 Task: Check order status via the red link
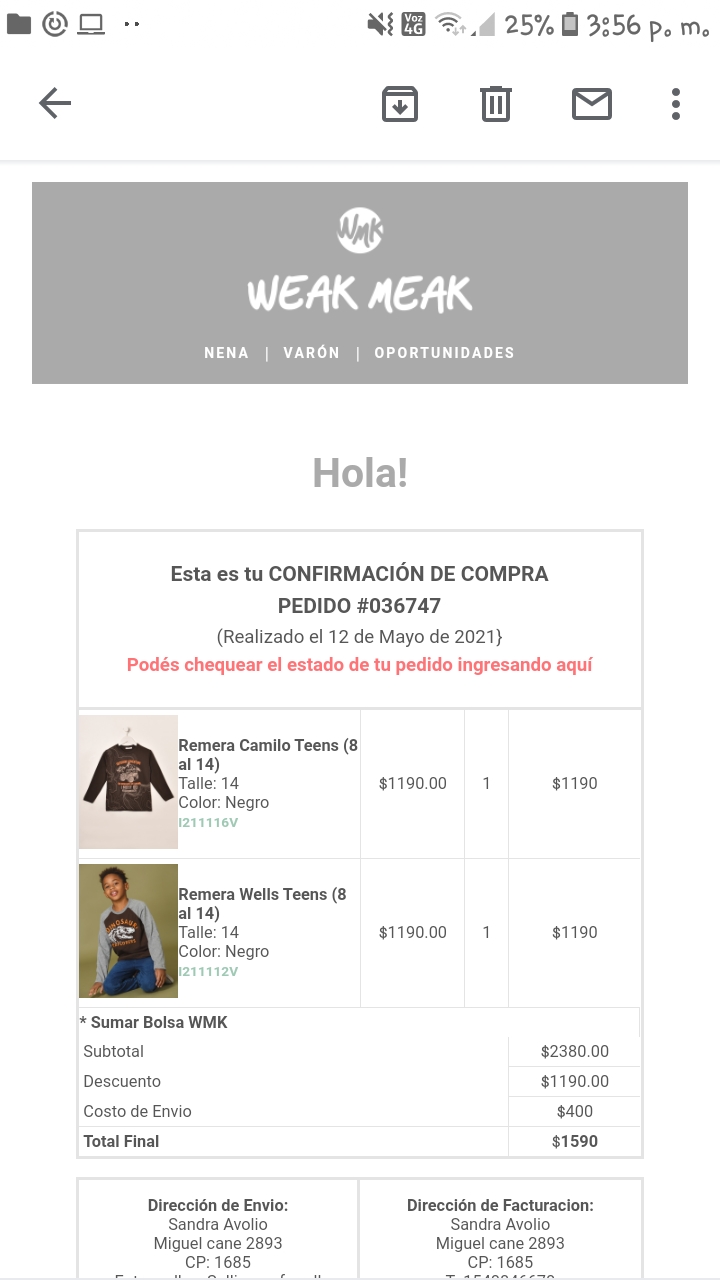tap(360, 665)
